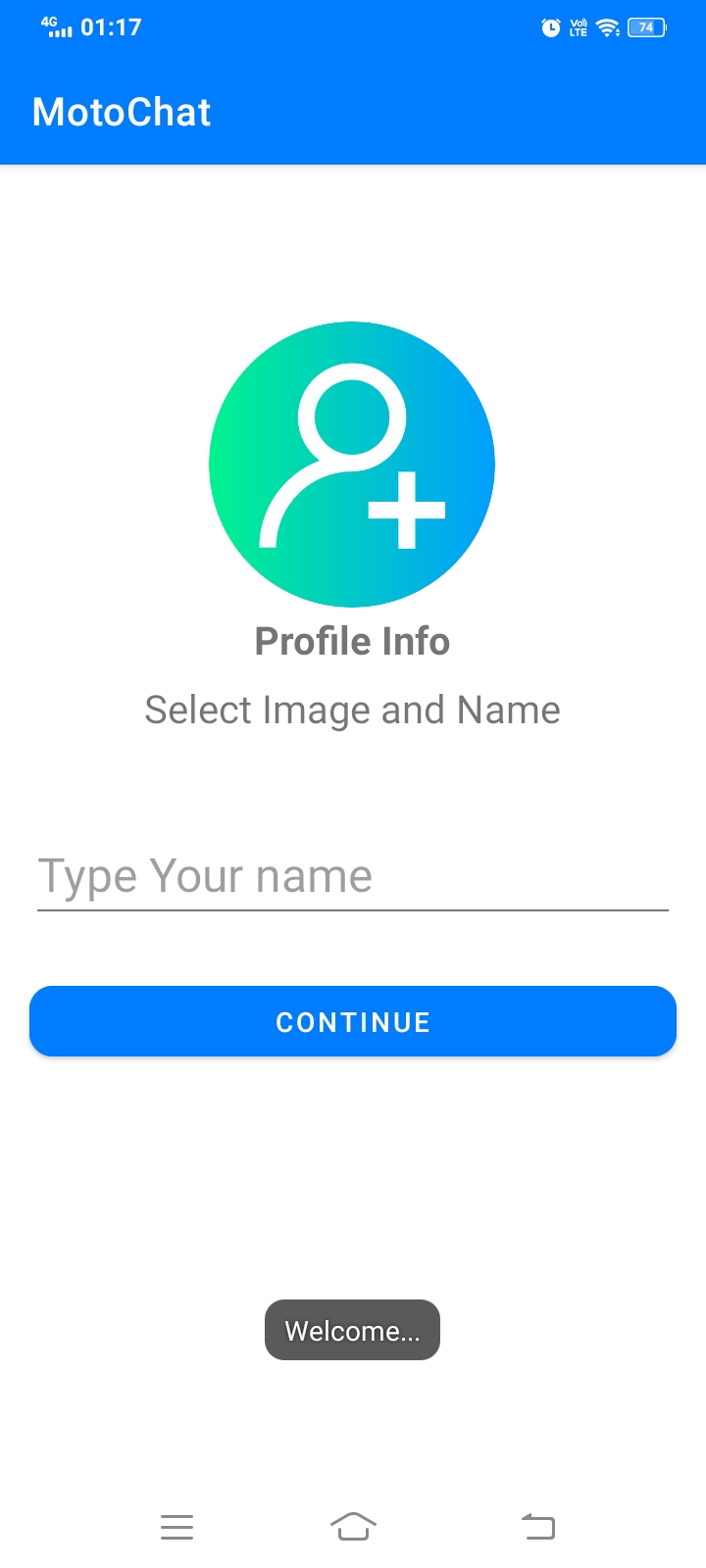Tap the profile image picker avatar

pyautogui.click(x=352, y=465)
